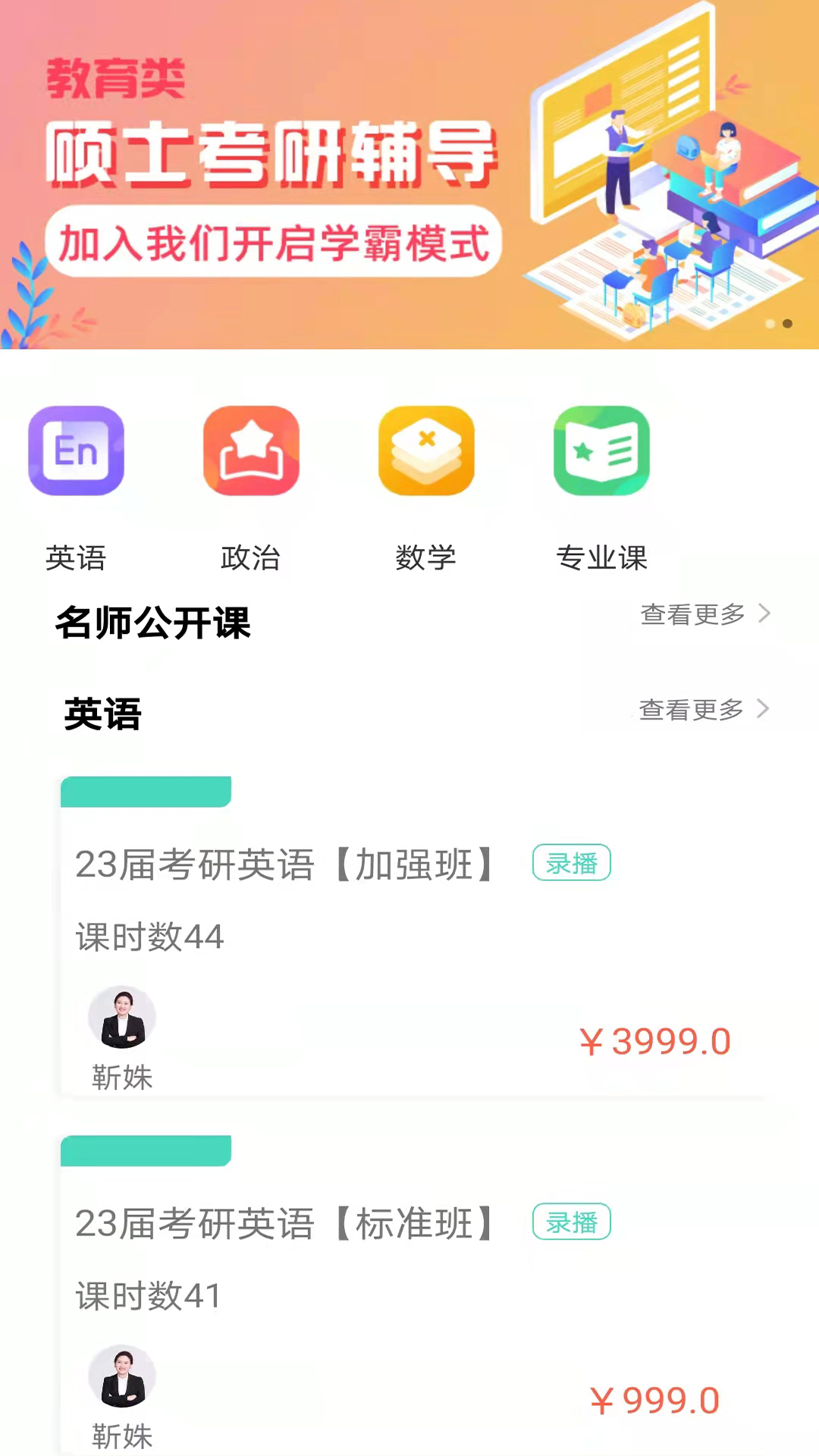The height and width of the screenshot is (1456, 819).
Task: View more in the 英语 courses section
Action: [704, 710]
